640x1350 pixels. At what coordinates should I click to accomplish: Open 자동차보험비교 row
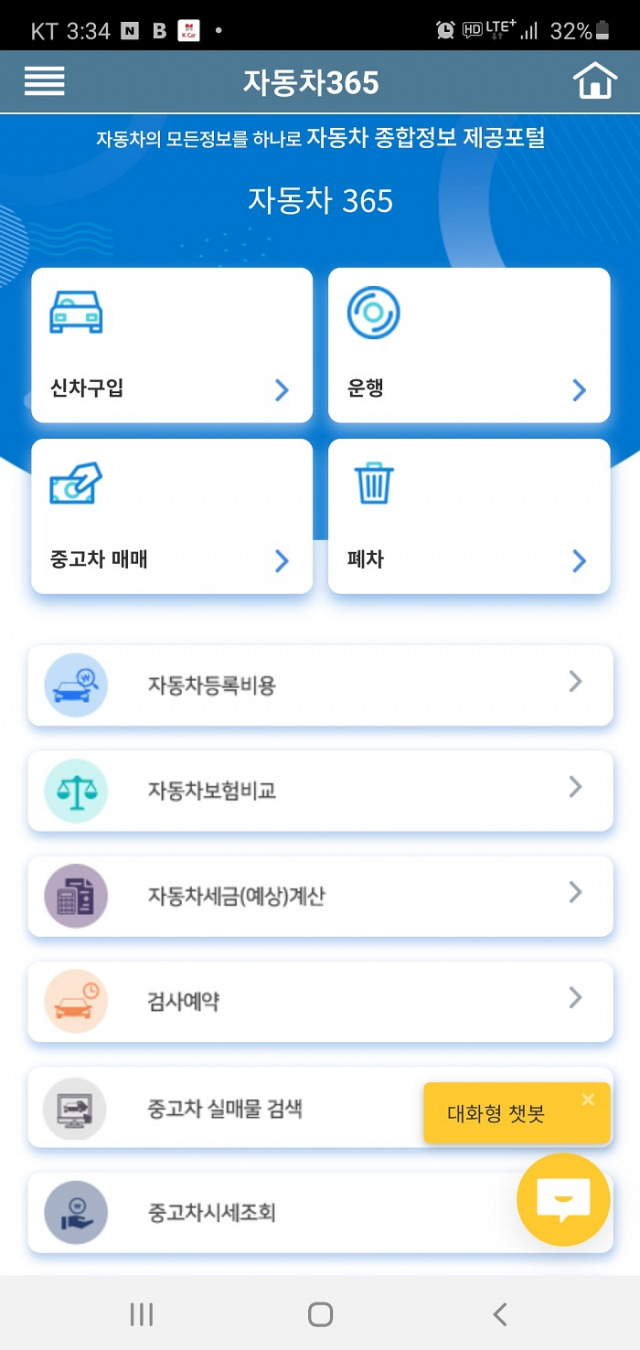[x=320, y=790]
